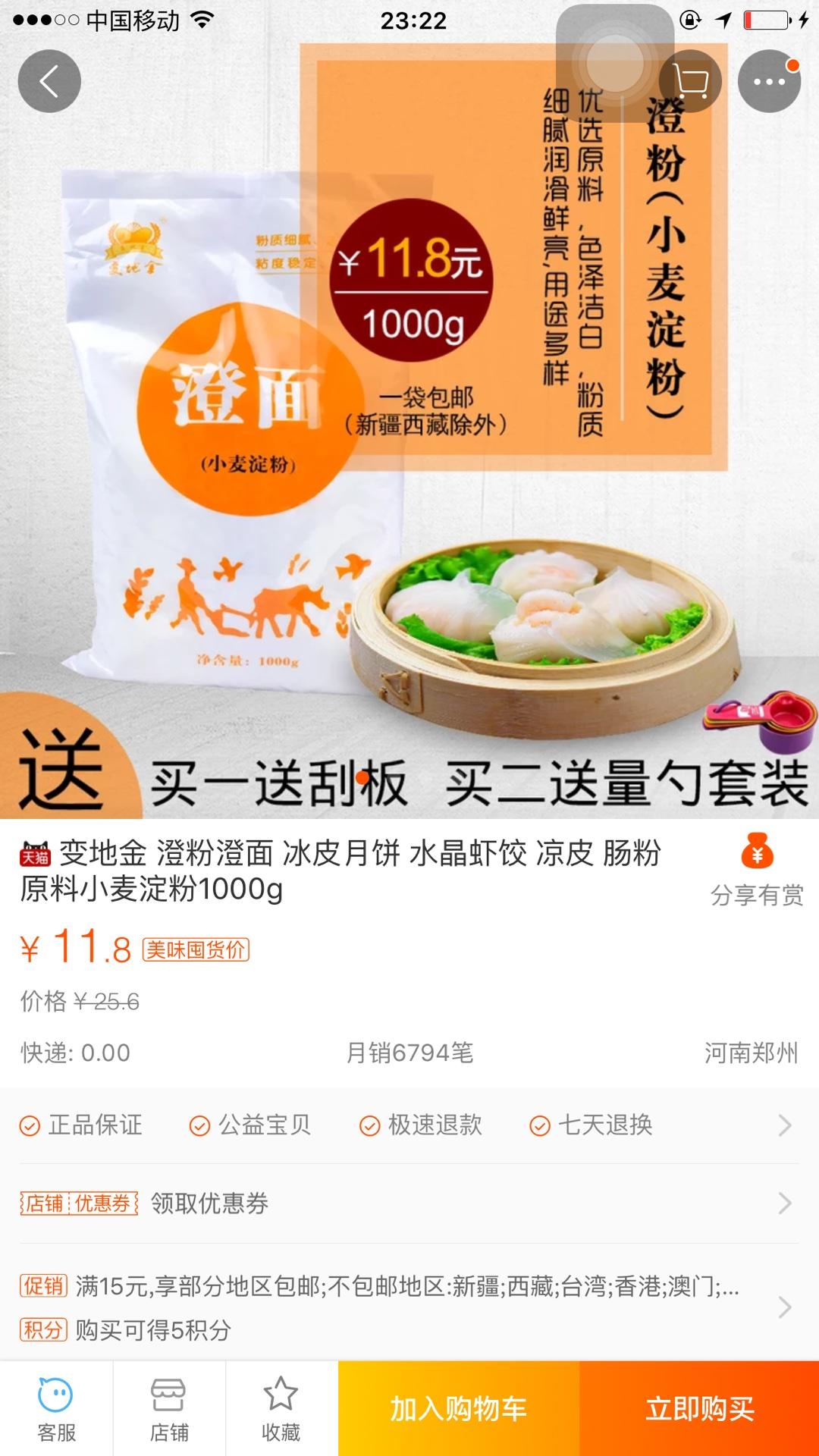This screenshot has height=1456, width=819.
Task: Select the 七天退换 service entry
Action: click(538, 1127)
